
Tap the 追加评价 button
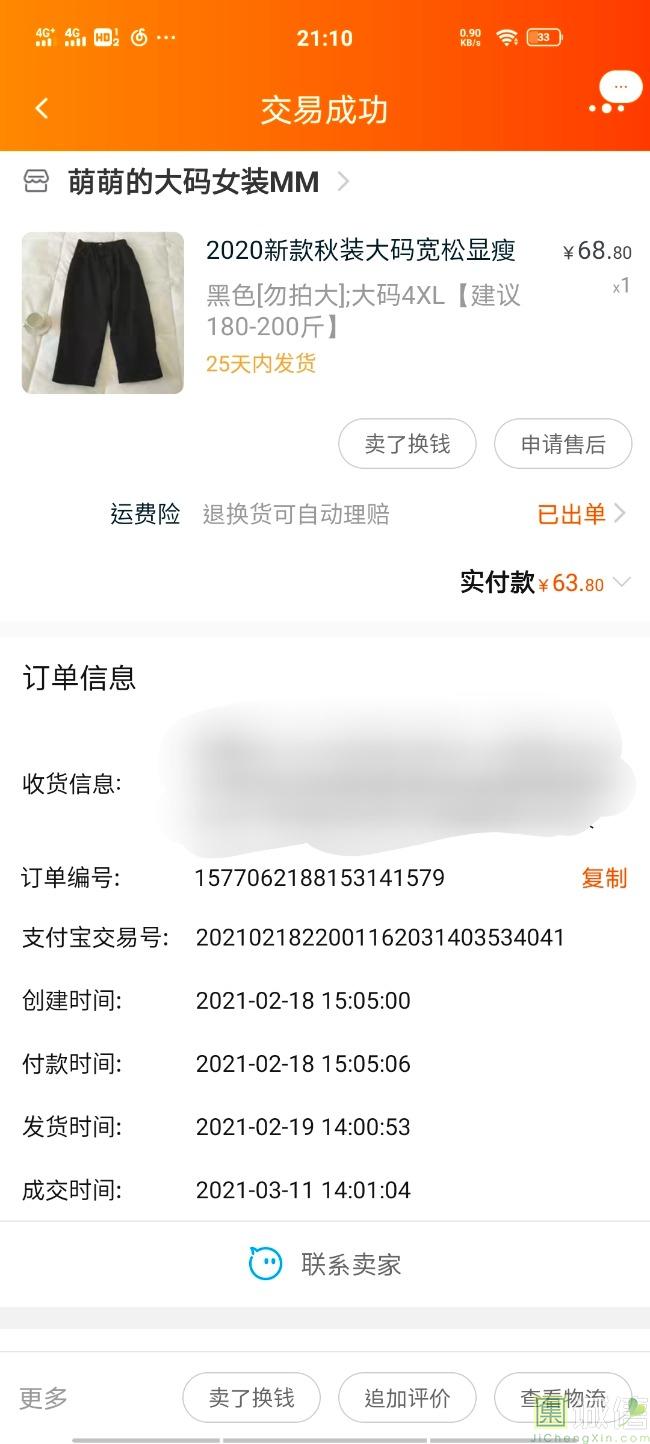click(407, 1398)
